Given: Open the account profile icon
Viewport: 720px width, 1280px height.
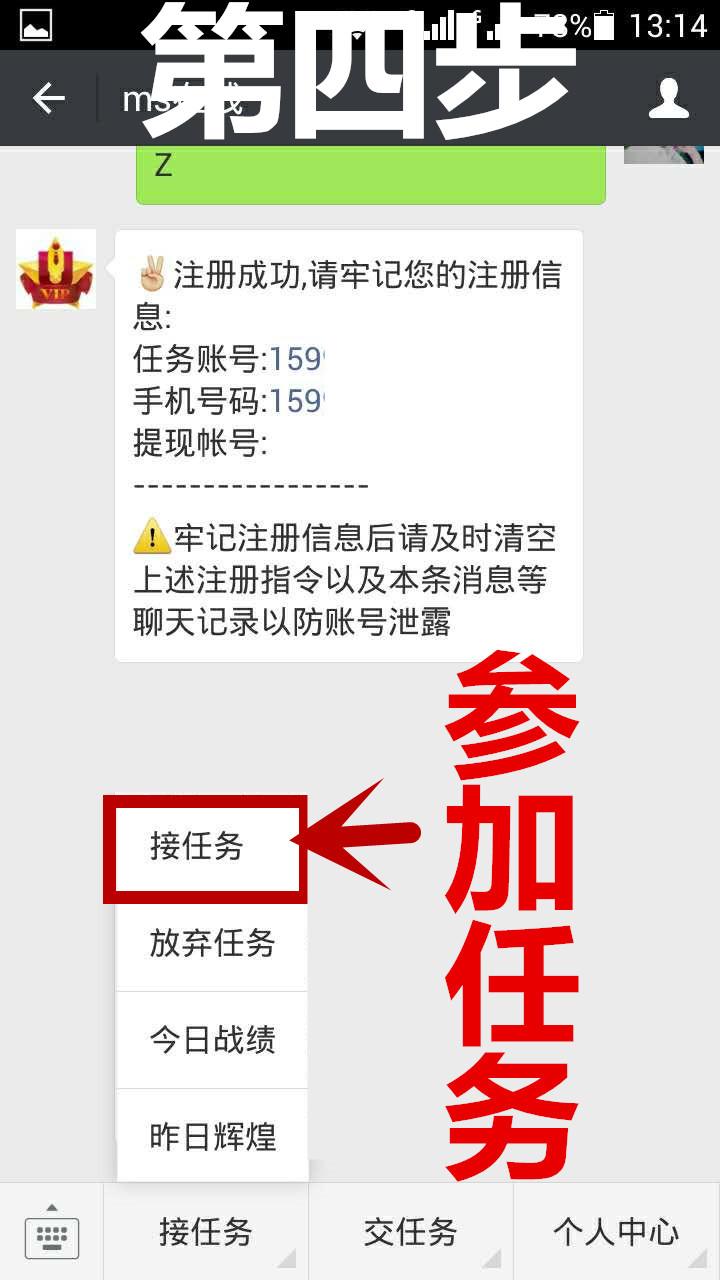Looking at the screenshot, I should (x=668, y=98).
